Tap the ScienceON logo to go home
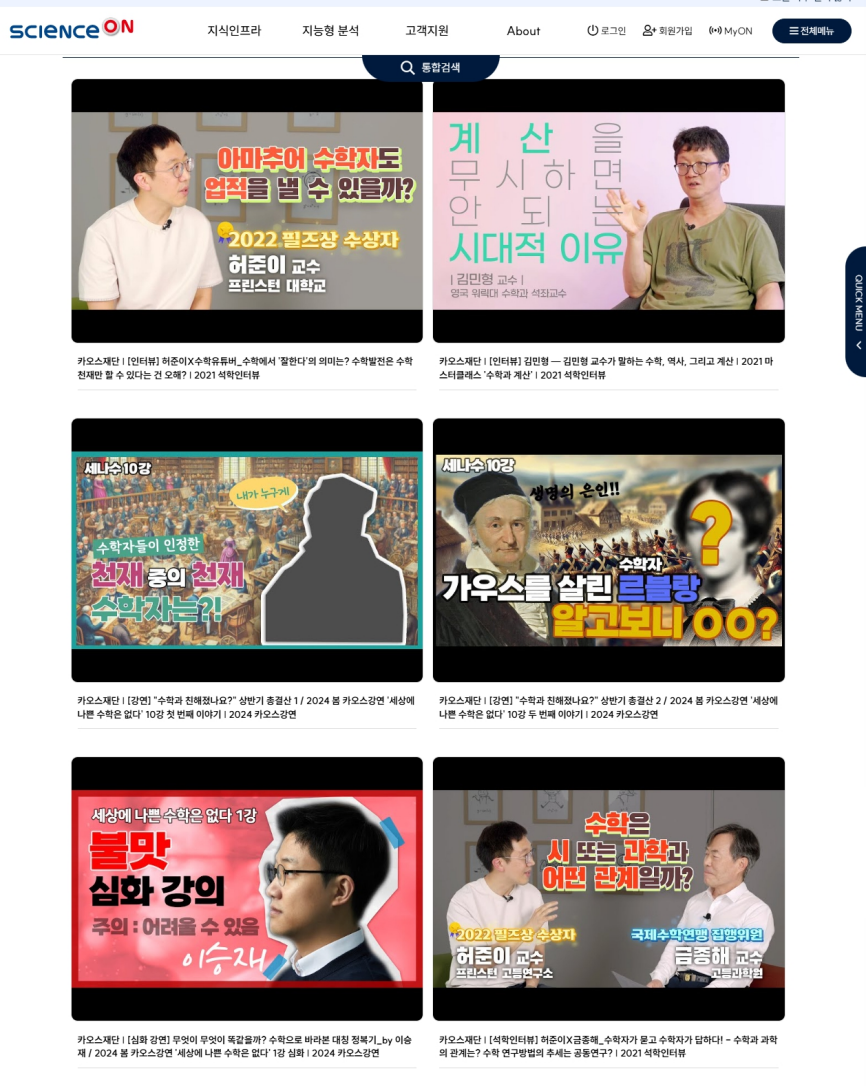This screenshot has width=866, height=1086. (72, 29)
